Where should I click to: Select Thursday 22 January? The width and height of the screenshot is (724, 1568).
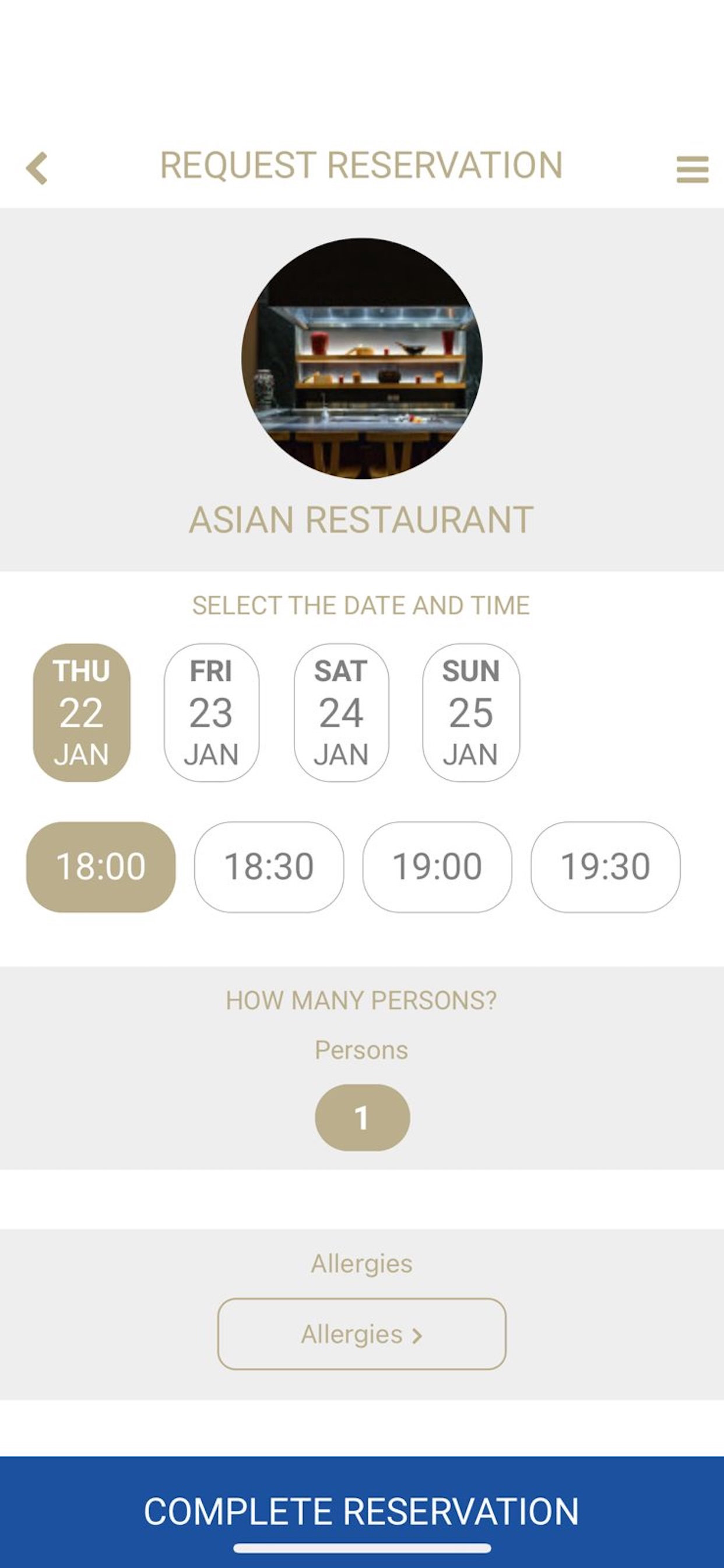(82, 712)
